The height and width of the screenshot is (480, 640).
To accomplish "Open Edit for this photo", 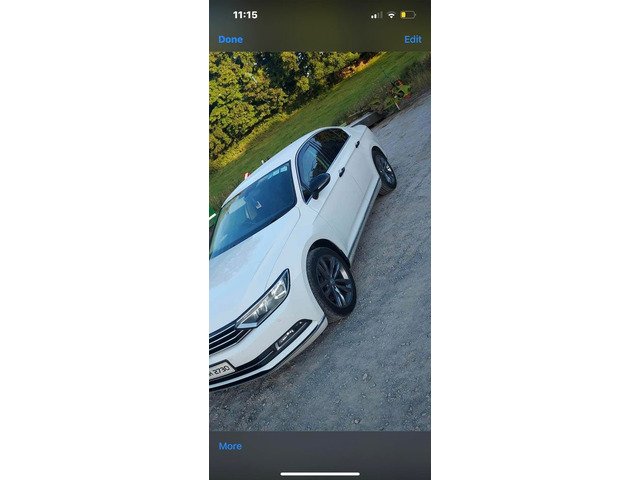I will click(412, 40).
